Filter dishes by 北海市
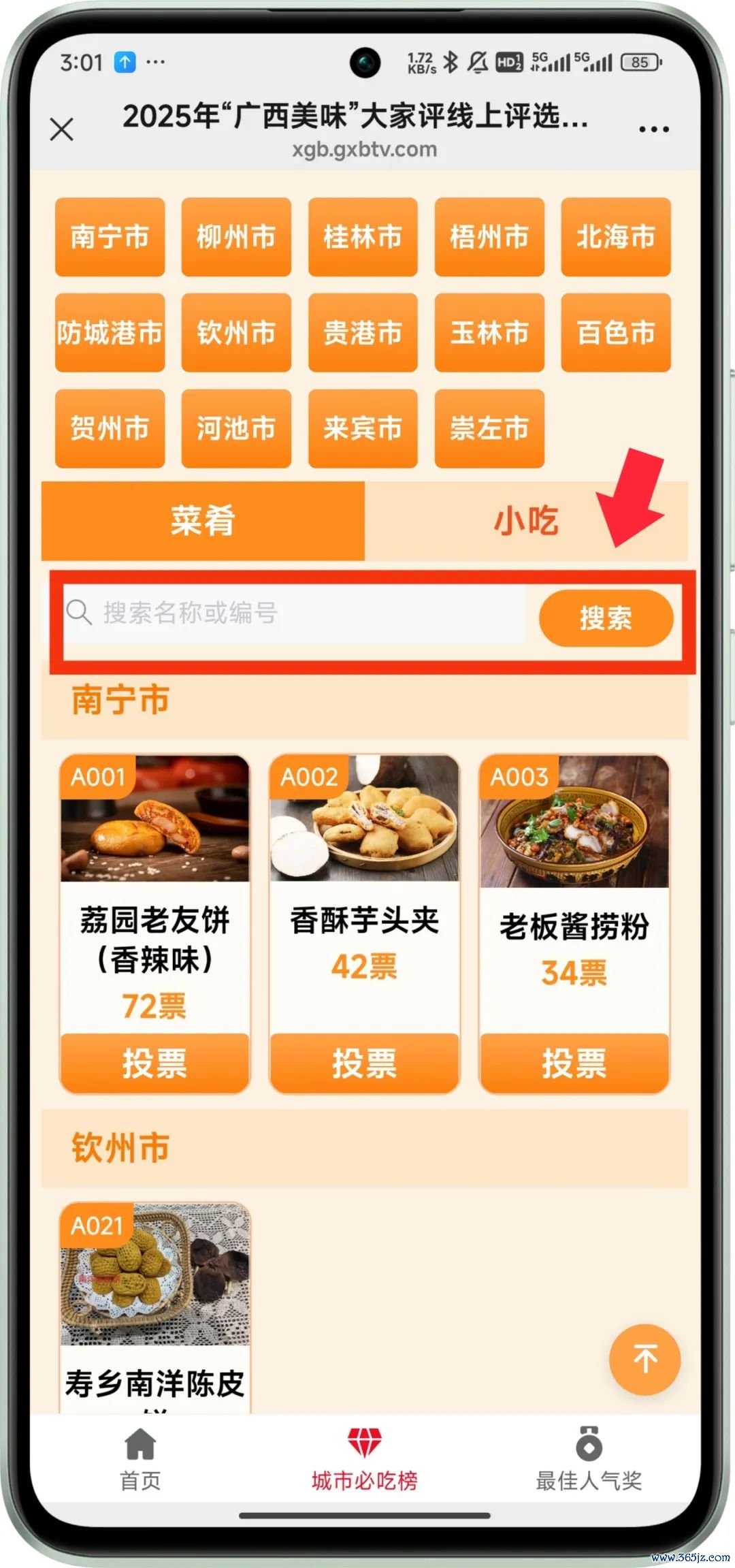Viewport: 735px width, 1568px height. pos(615,237)
